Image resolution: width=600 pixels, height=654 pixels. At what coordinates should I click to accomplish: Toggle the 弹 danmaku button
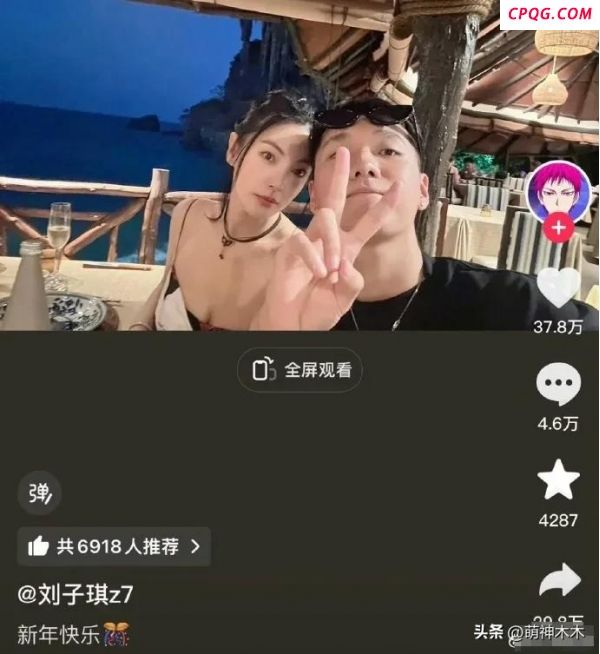pos(39,492)
